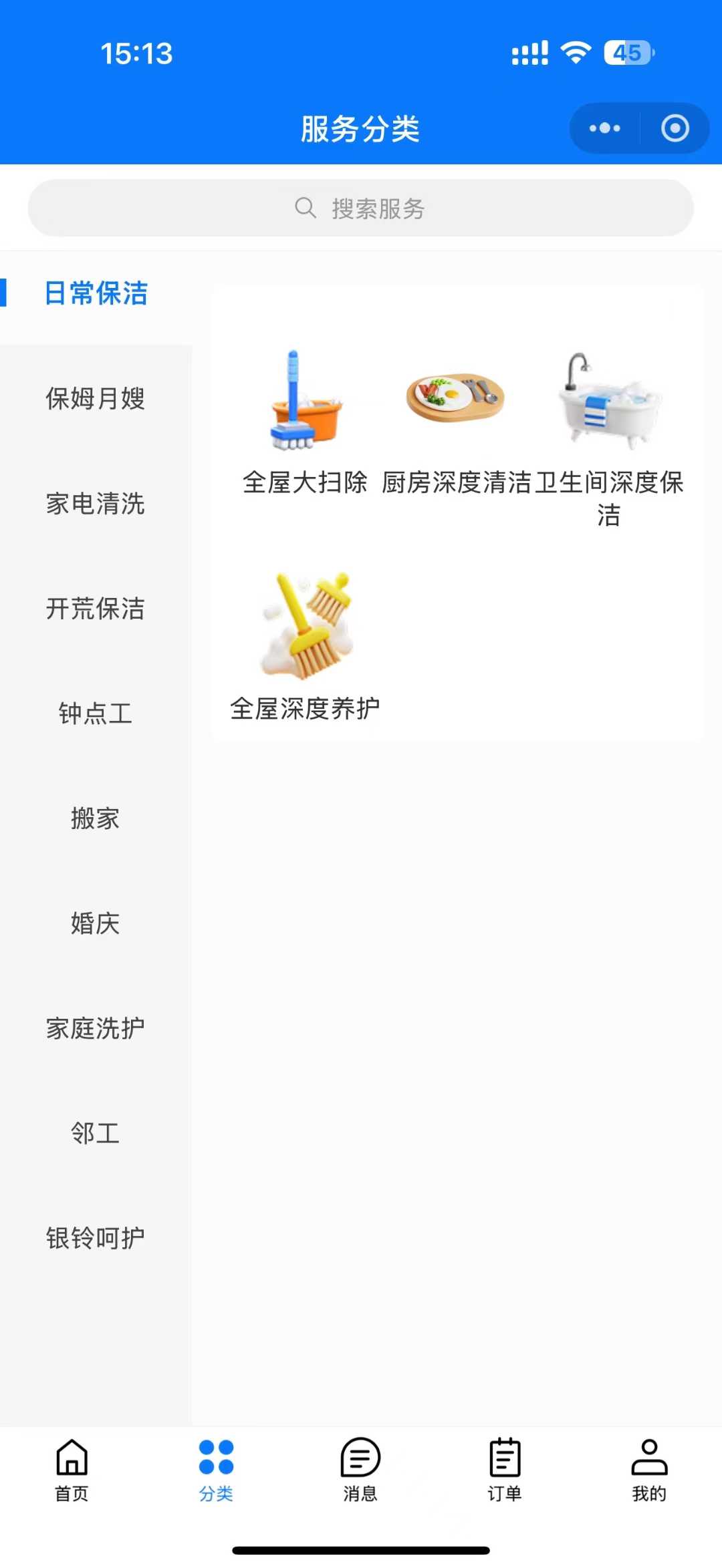Switch to 家庭洗护 category
The height and width of the screenshot is (1568, 722).
[96, 1028]
